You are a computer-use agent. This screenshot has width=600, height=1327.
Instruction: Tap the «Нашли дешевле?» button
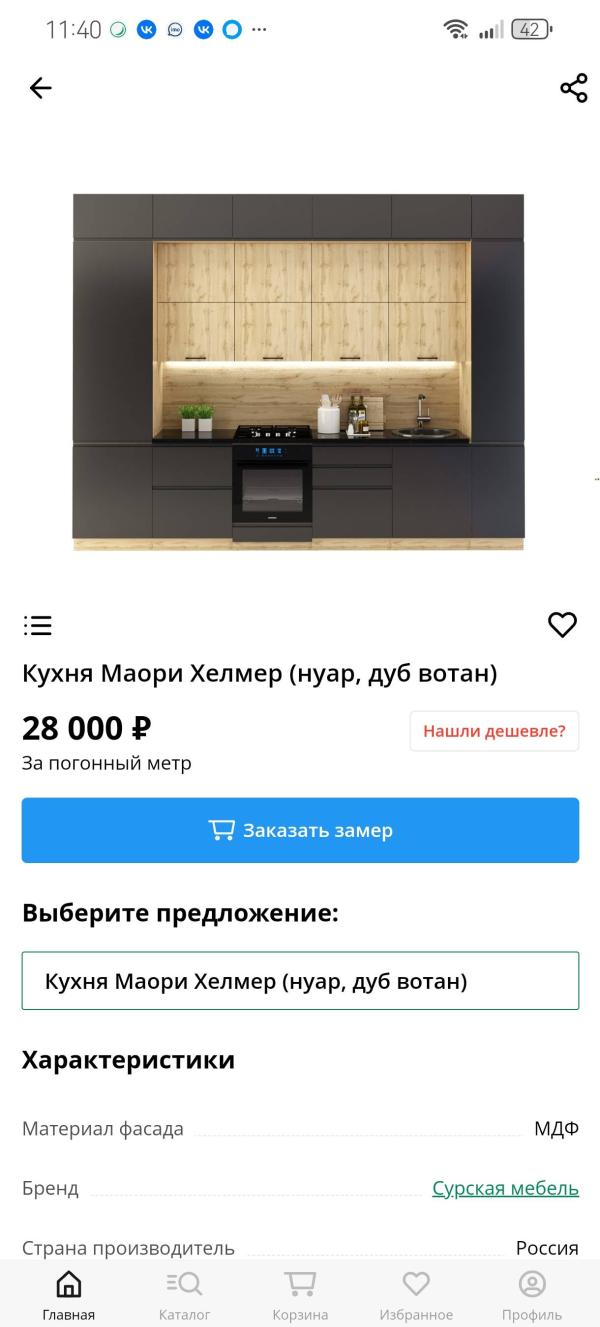(x=494, y=731)
